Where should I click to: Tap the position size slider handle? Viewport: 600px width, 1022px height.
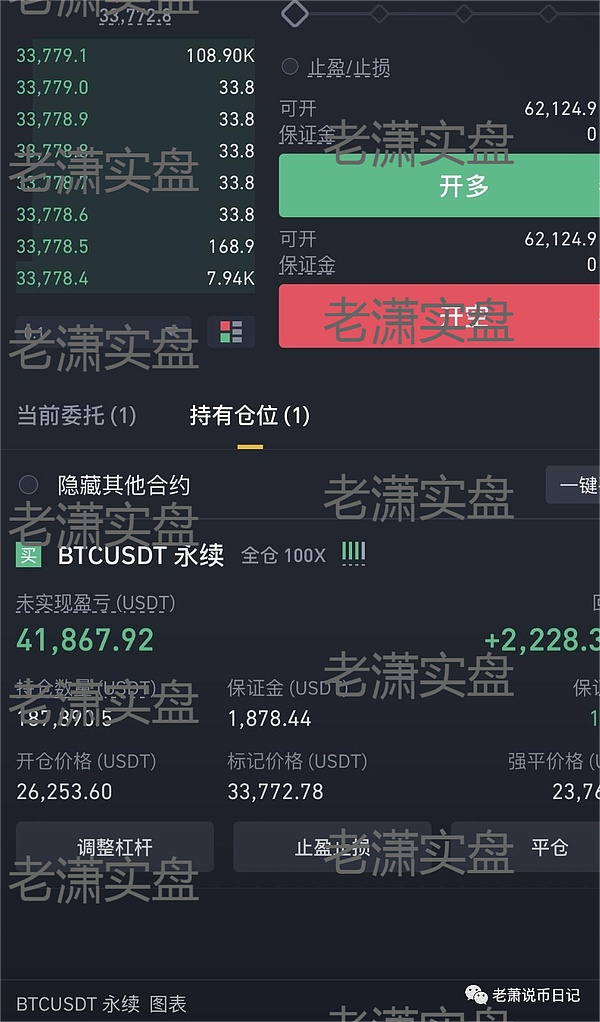295,13
